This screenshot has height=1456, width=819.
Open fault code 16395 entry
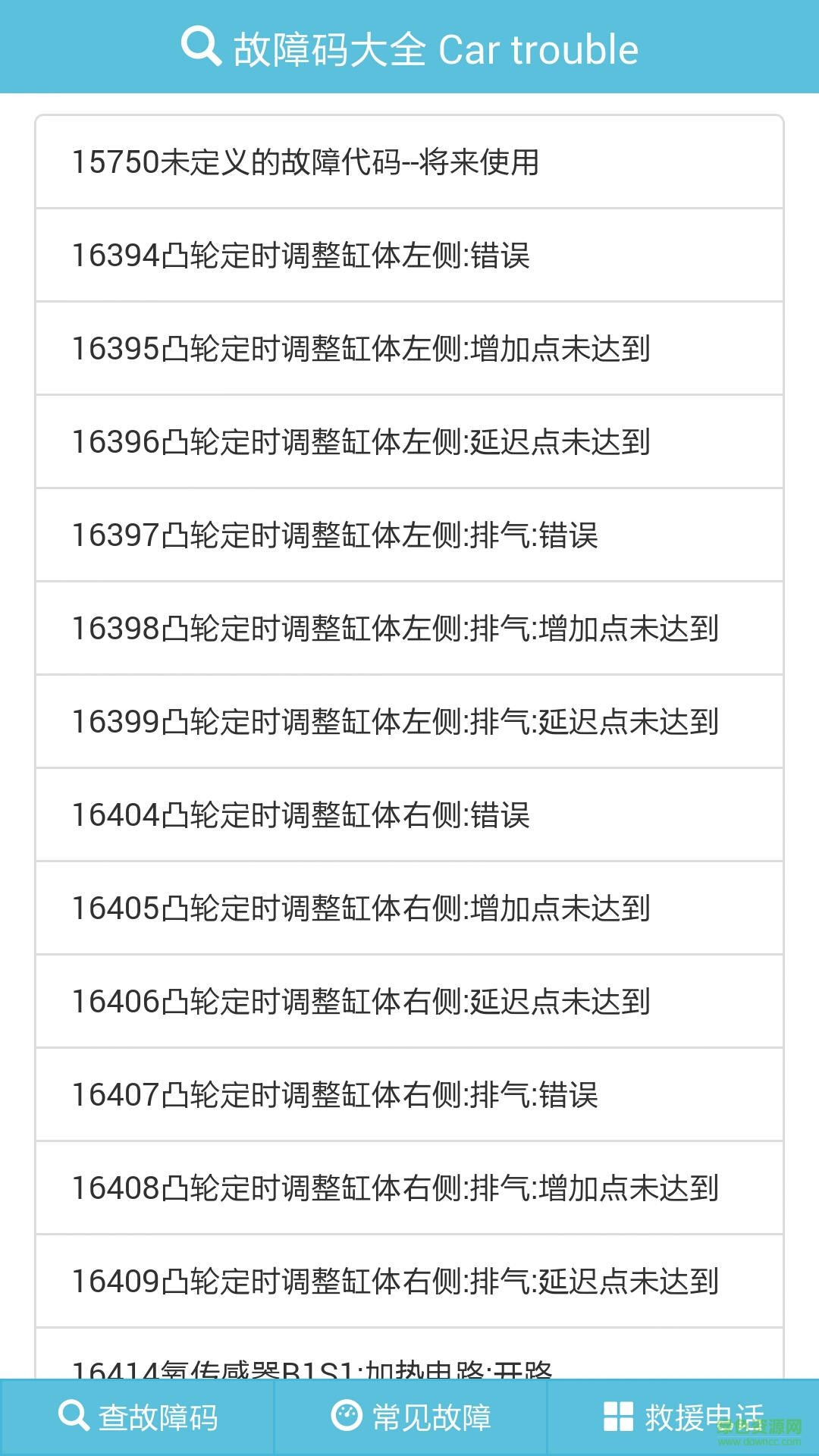[409, 349]
